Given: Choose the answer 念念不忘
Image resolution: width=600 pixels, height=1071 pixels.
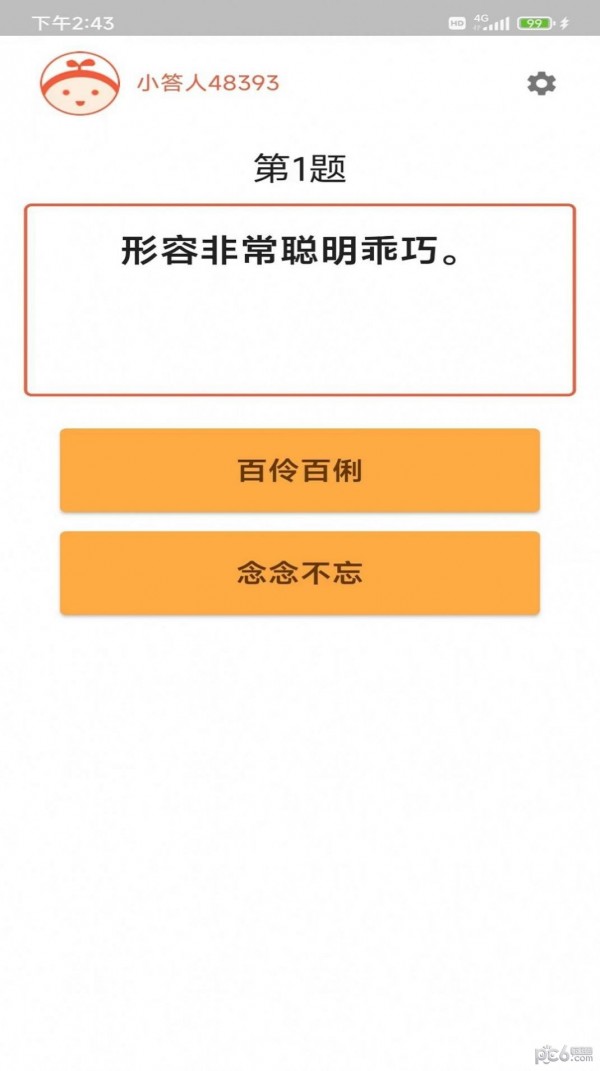Looking at the screenshot, I should [x=300, y=573].
